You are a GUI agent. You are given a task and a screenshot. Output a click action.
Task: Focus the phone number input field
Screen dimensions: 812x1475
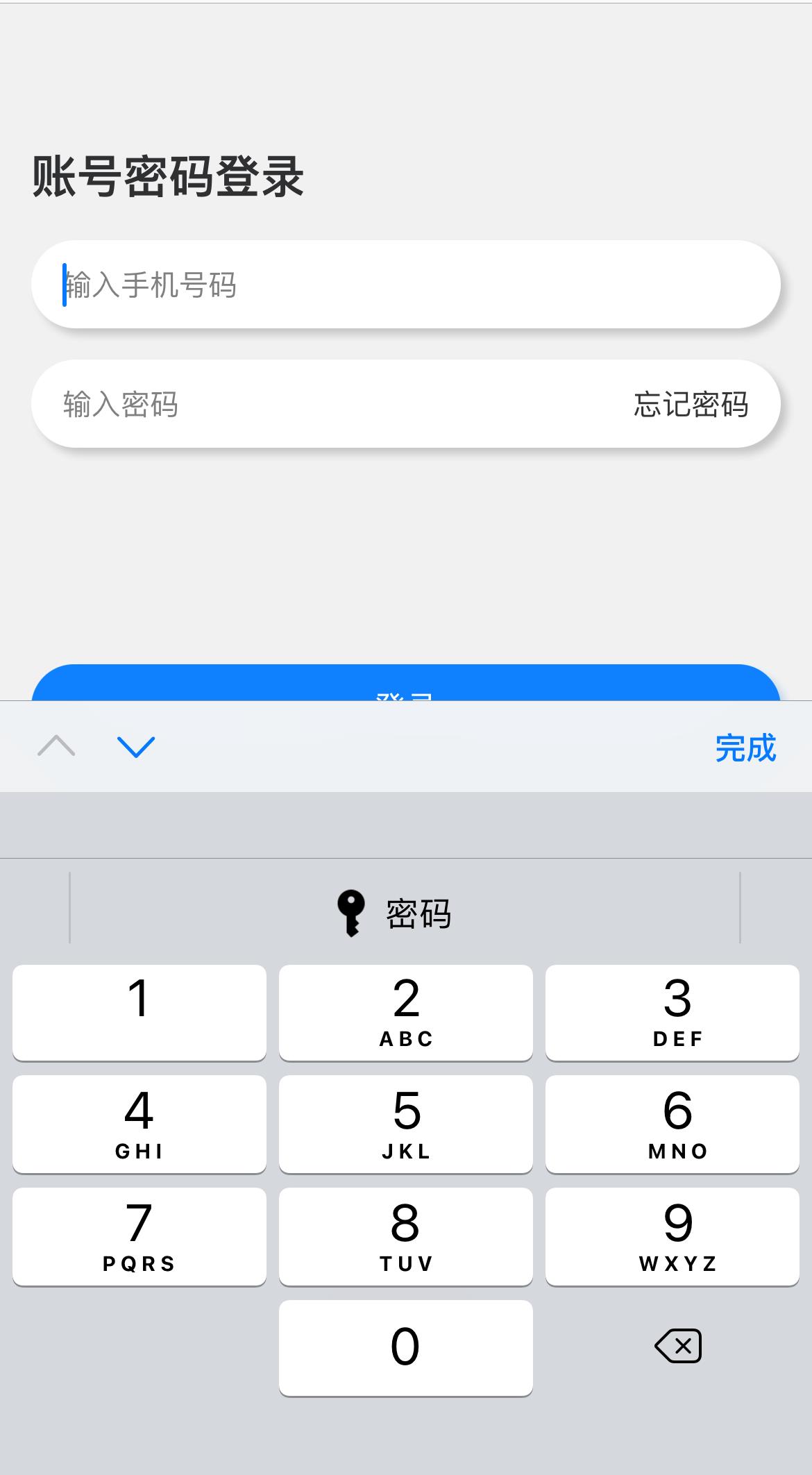[405, 285]
